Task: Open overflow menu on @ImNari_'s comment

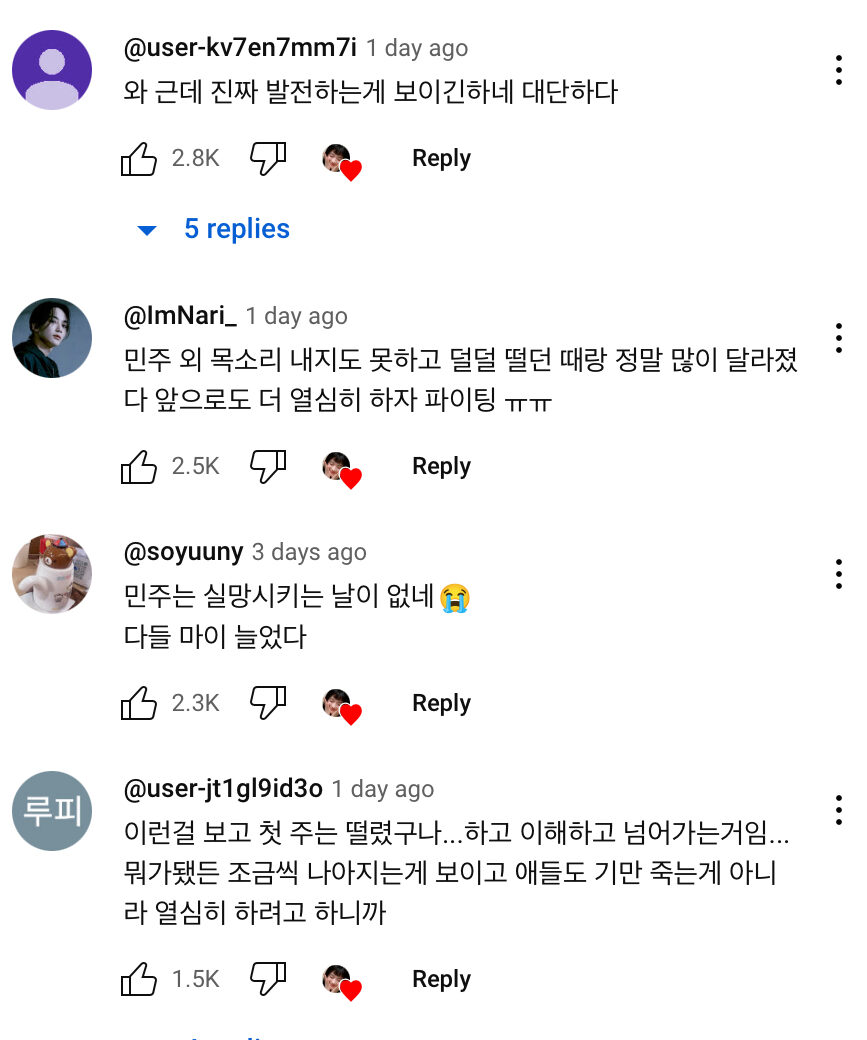Action: (x=838, y=337)
